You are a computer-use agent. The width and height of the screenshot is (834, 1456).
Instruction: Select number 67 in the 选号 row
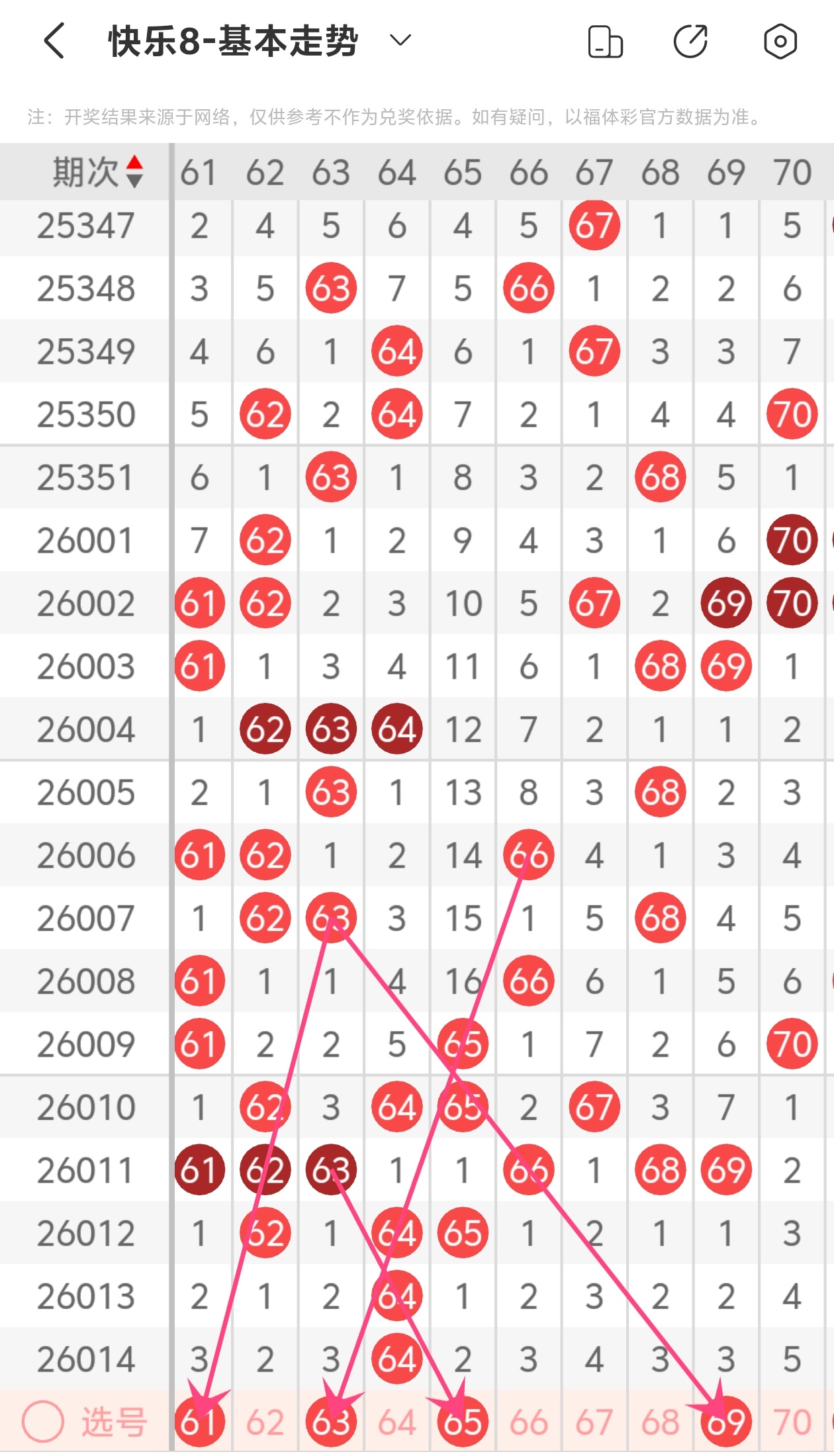click(594, 1422)
